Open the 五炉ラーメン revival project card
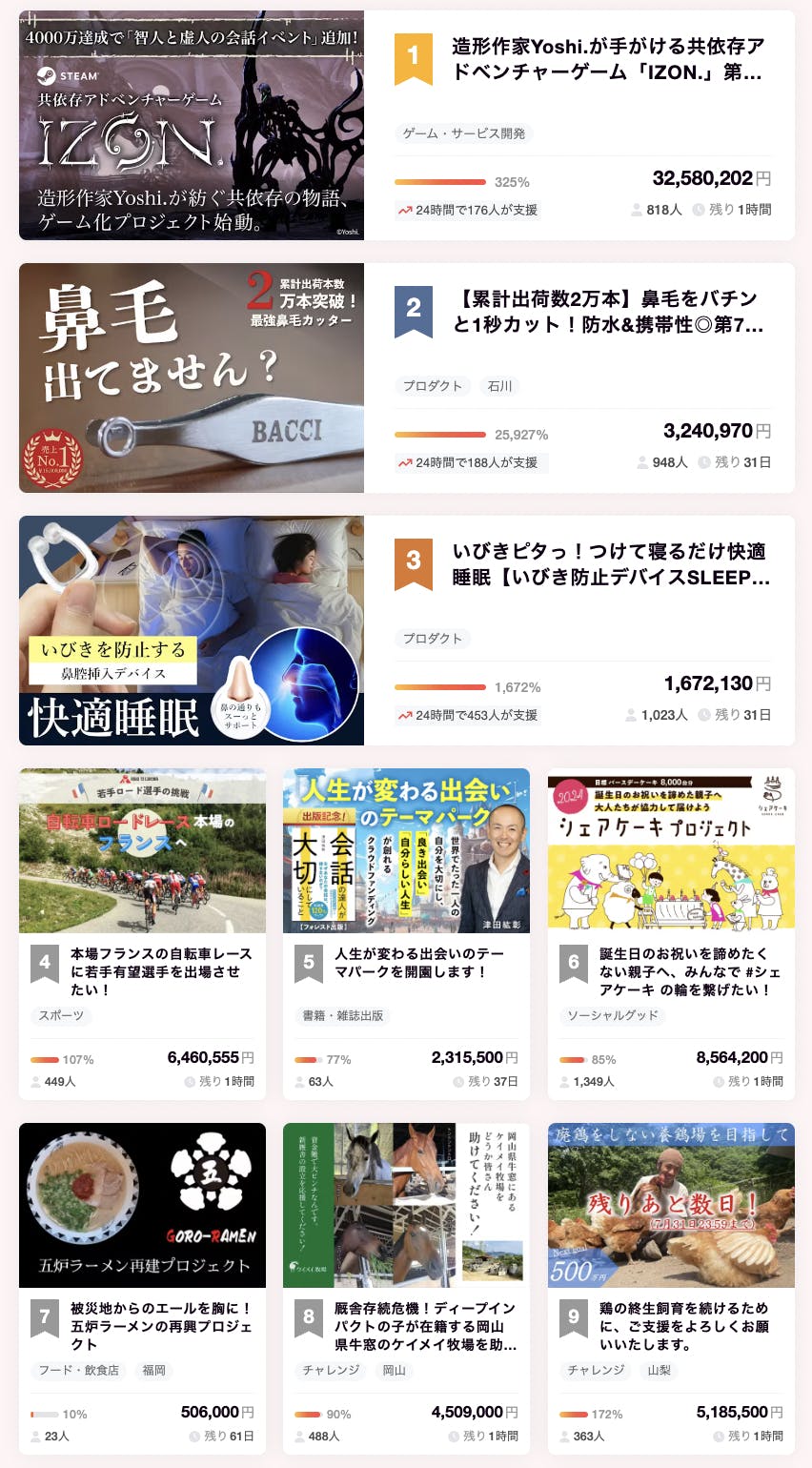The image size is (812, 1468). coord(160,1326)
